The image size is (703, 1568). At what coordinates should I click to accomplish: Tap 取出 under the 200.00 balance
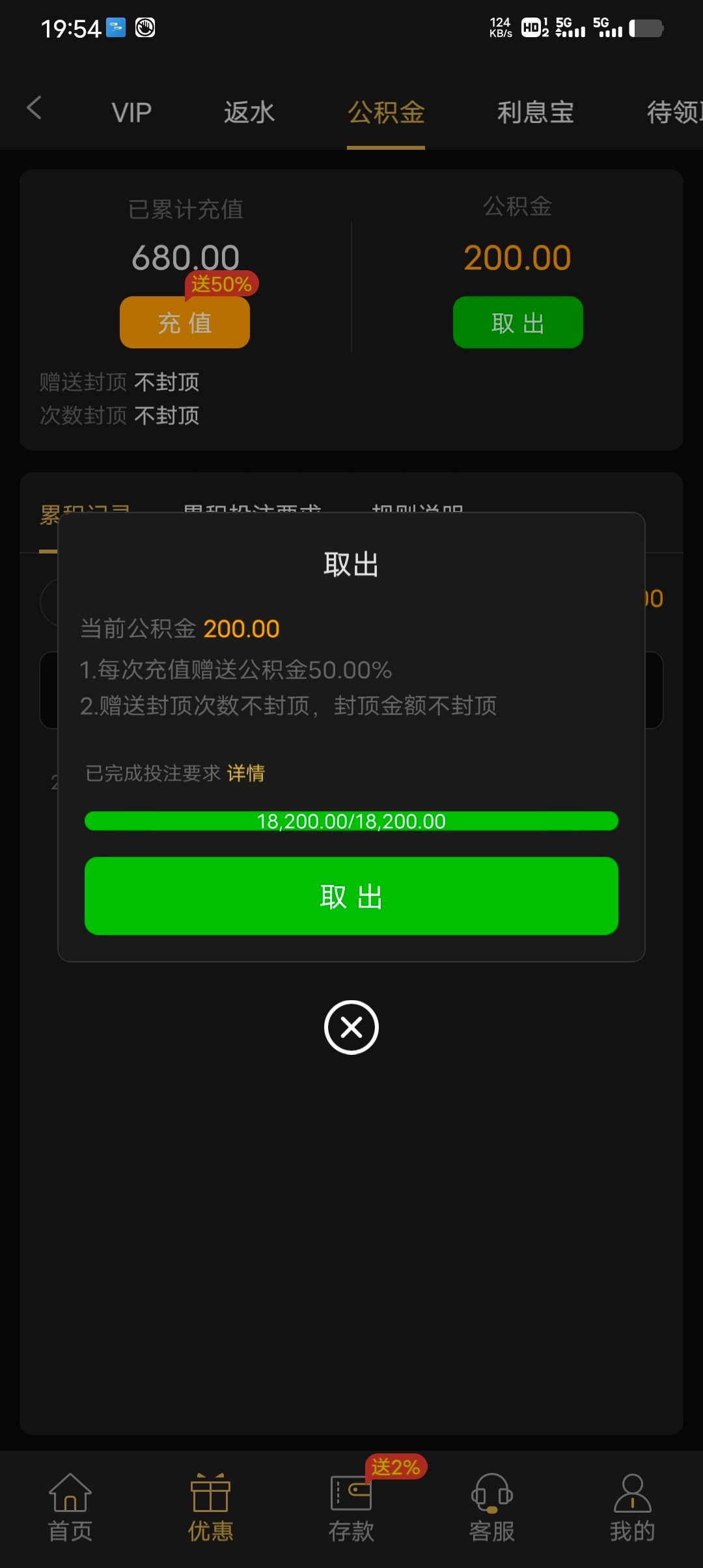tap(517, 323)
